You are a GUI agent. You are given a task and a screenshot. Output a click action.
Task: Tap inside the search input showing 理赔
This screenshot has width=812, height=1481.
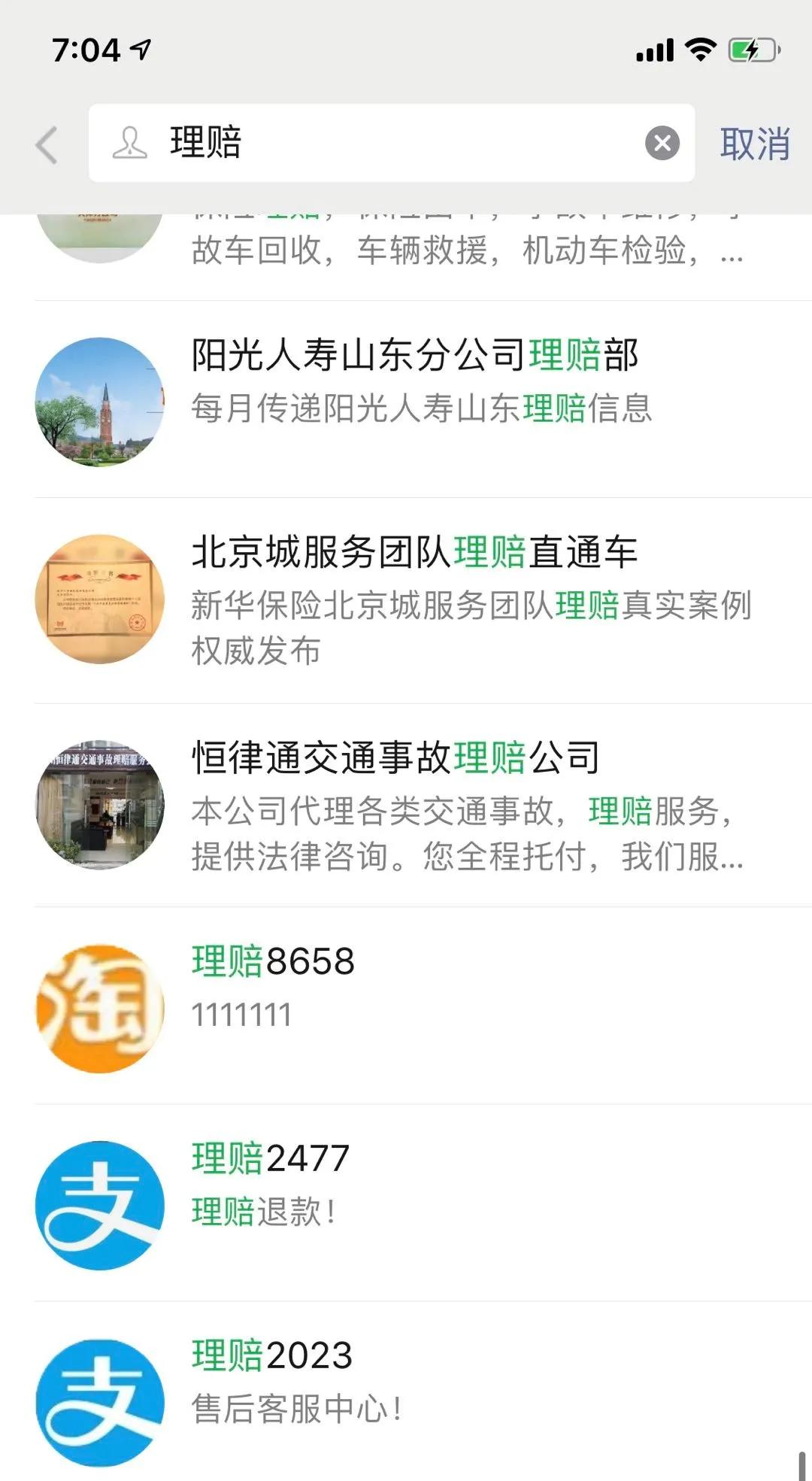coord(376,144)
